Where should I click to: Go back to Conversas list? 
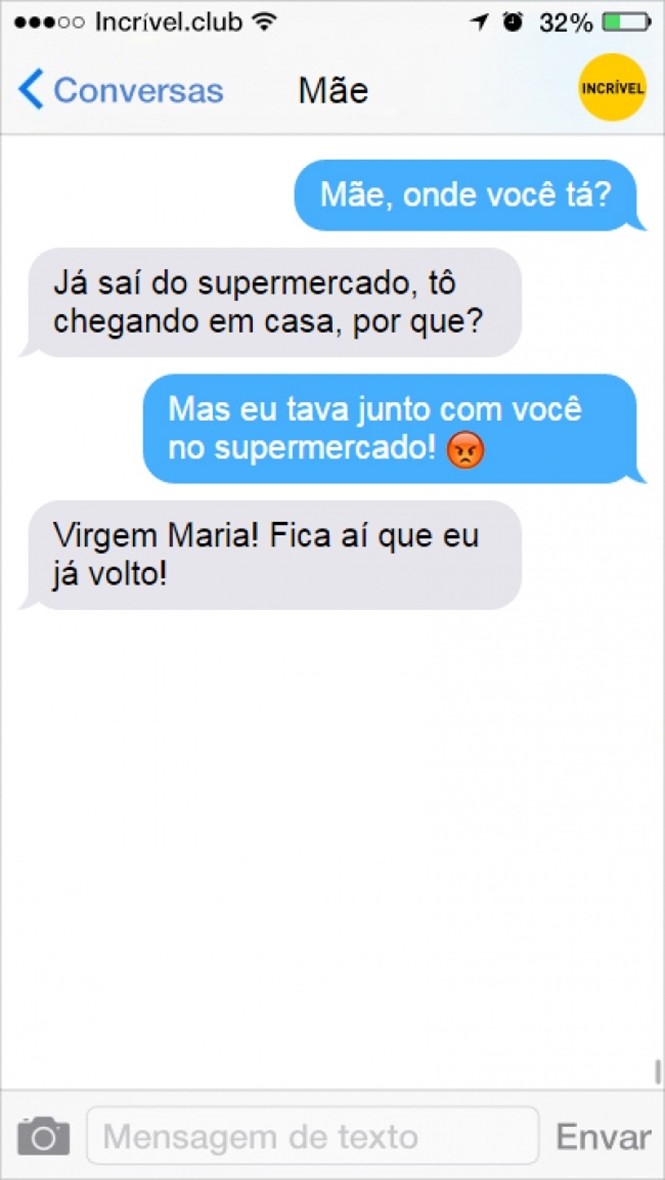120,91
